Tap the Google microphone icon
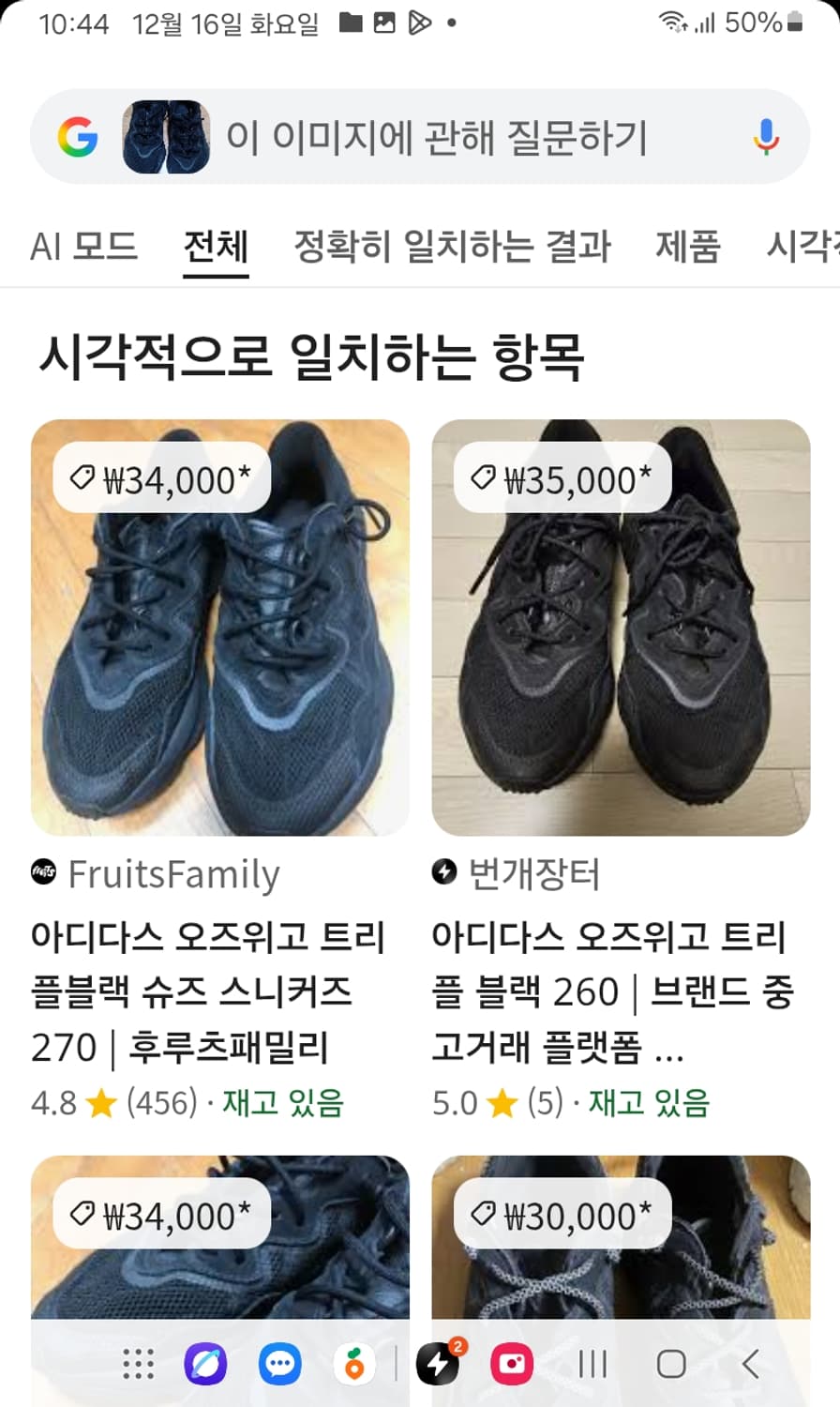This screenshot has height=1407, width=840. coord(767,137)
